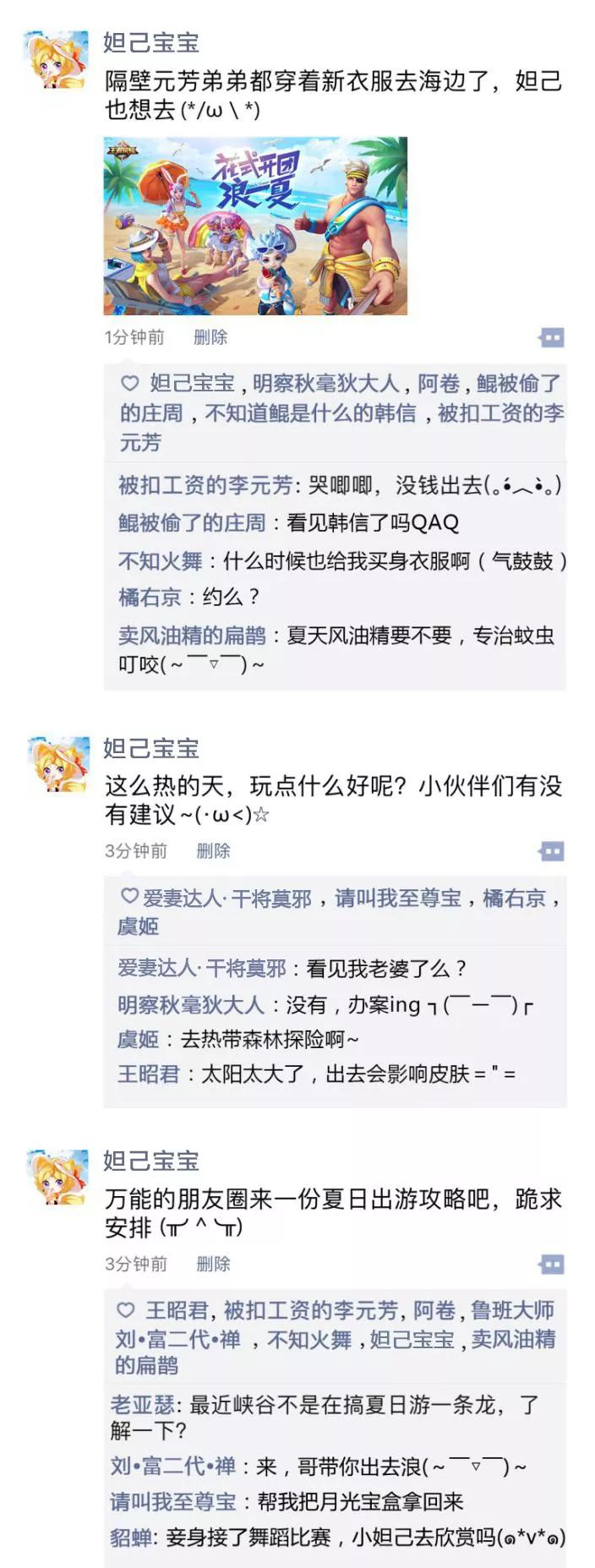Screen dimensions: 595x1568
Task: View commenter 鲲被偷了的庄周's profile
Action: (192, 523)
